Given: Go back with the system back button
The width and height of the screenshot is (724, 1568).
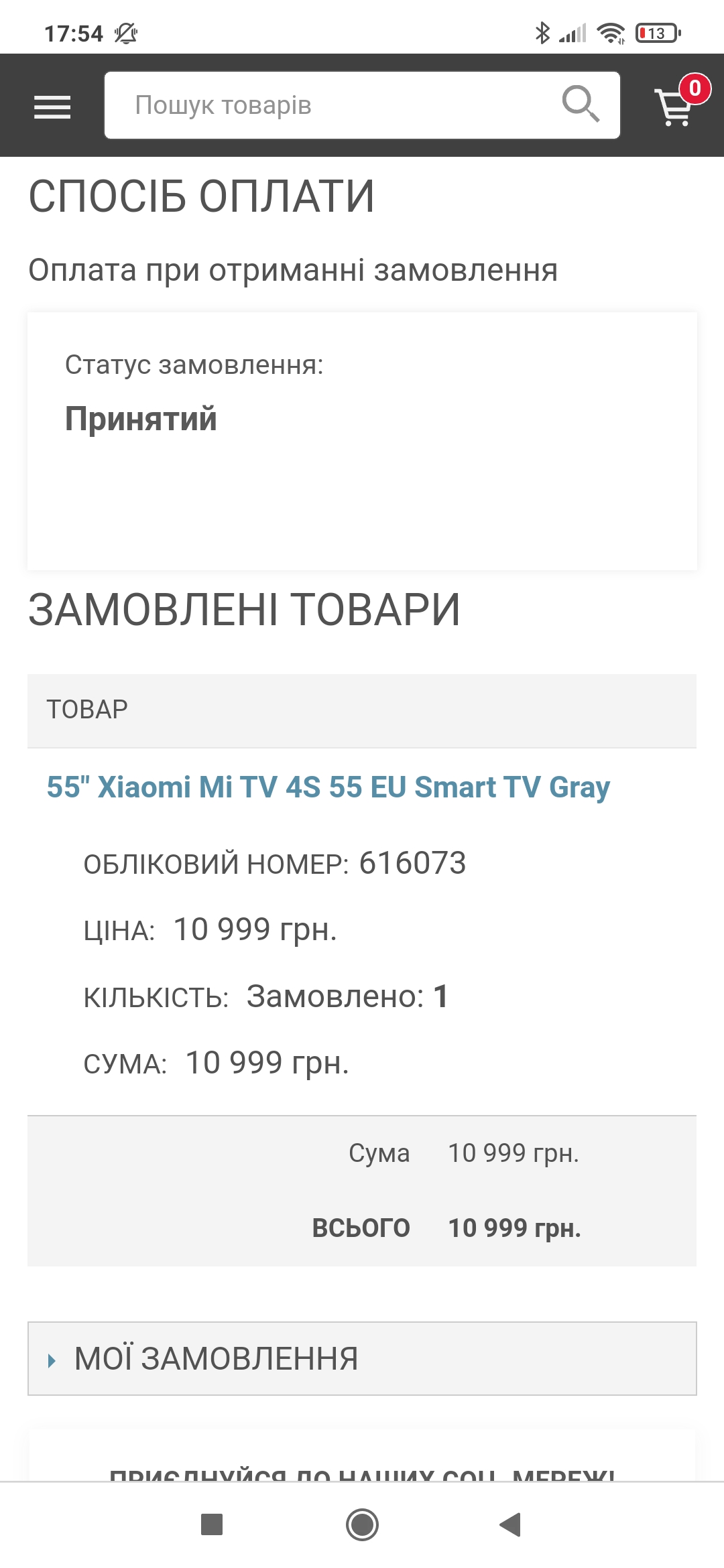Looking at the screenshot, I should (511, 1524).
